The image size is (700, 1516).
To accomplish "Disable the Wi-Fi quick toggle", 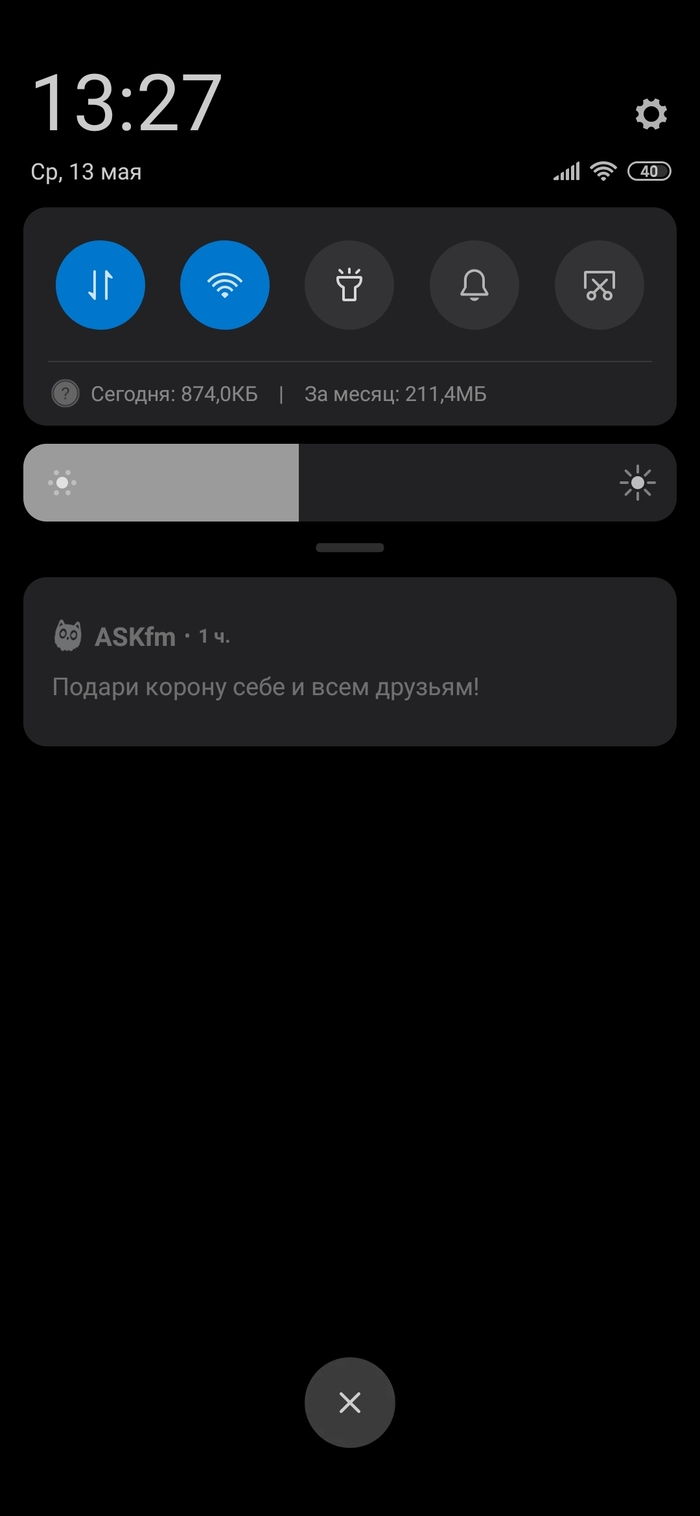I will point(224,285).
